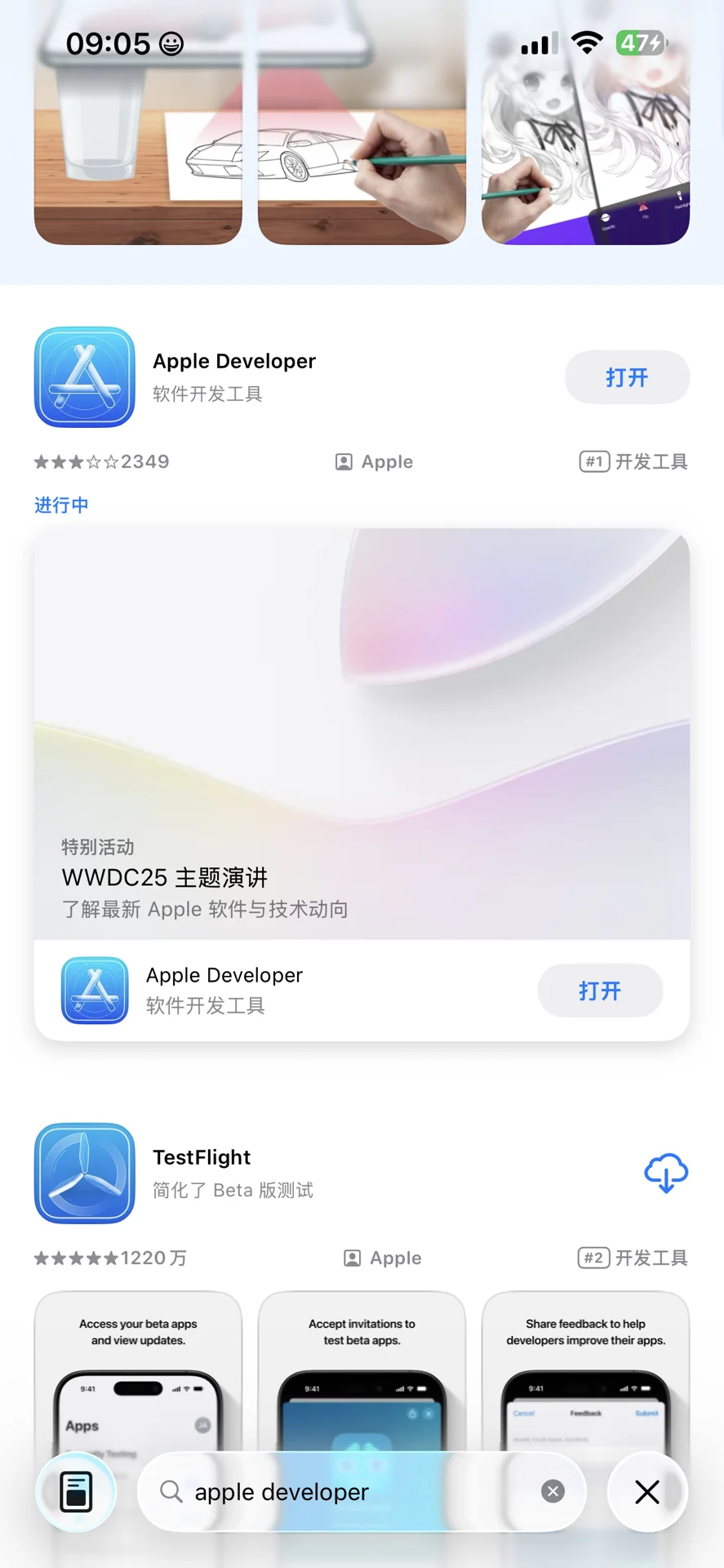Clear the apple developer search text

pos(553,1492)
